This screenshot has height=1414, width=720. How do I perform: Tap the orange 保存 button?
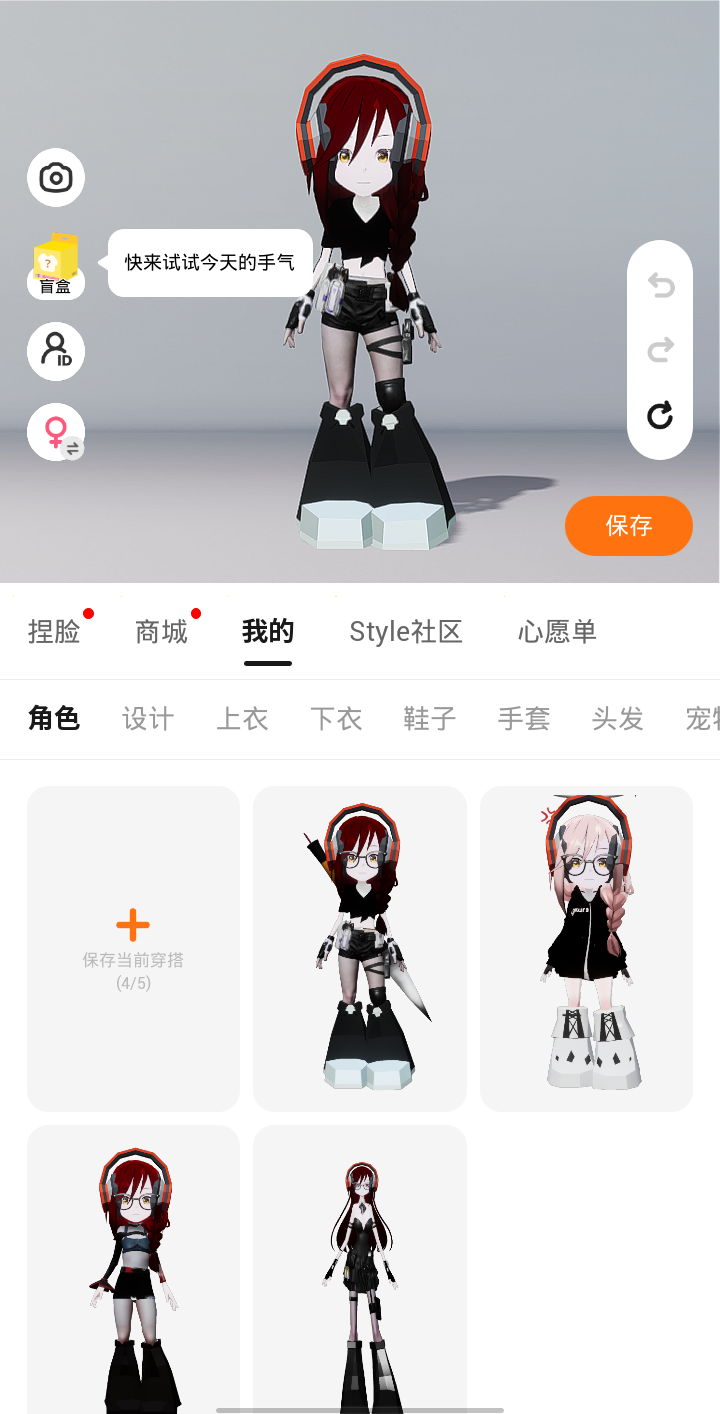pyautogui.click(x=628, y=525)
